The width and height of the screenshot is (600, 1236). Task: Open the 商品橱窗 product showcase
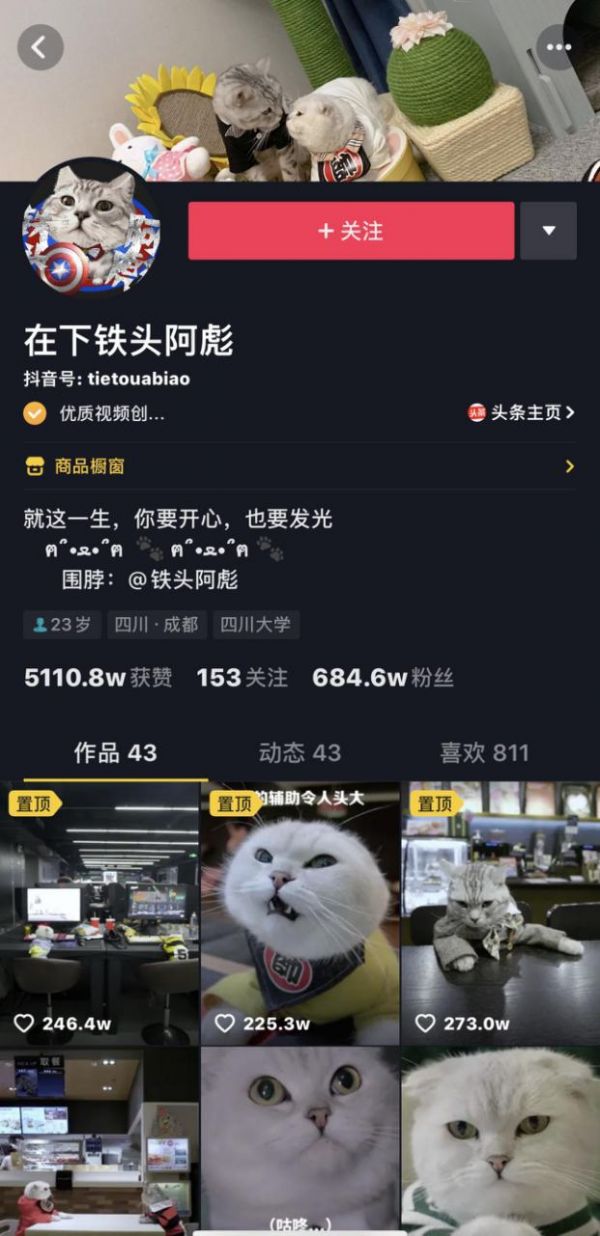[300, 466]
